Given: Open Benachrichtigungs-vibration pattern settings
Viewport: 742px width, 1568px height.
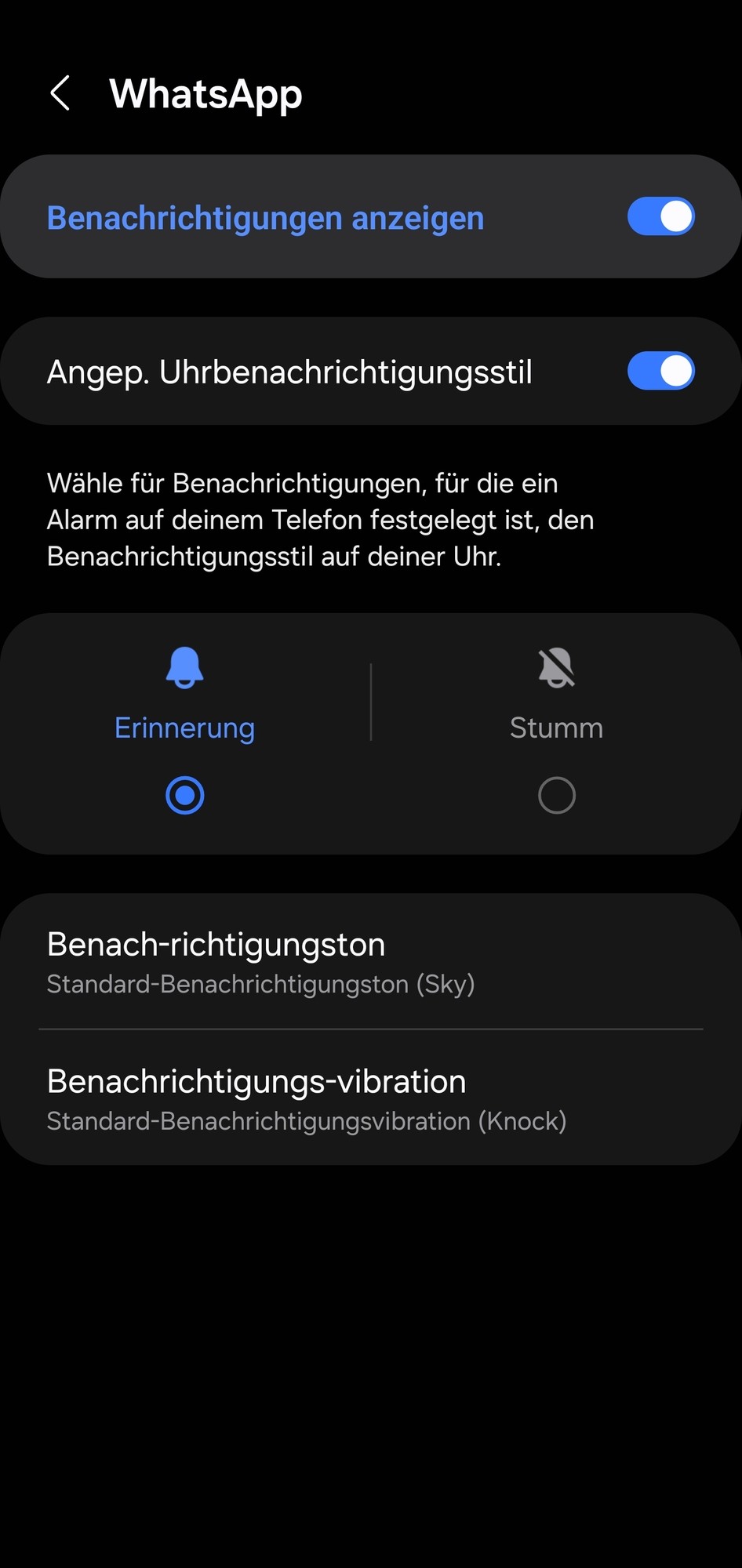Looking at the screenshot, I should click(370, 1099).
